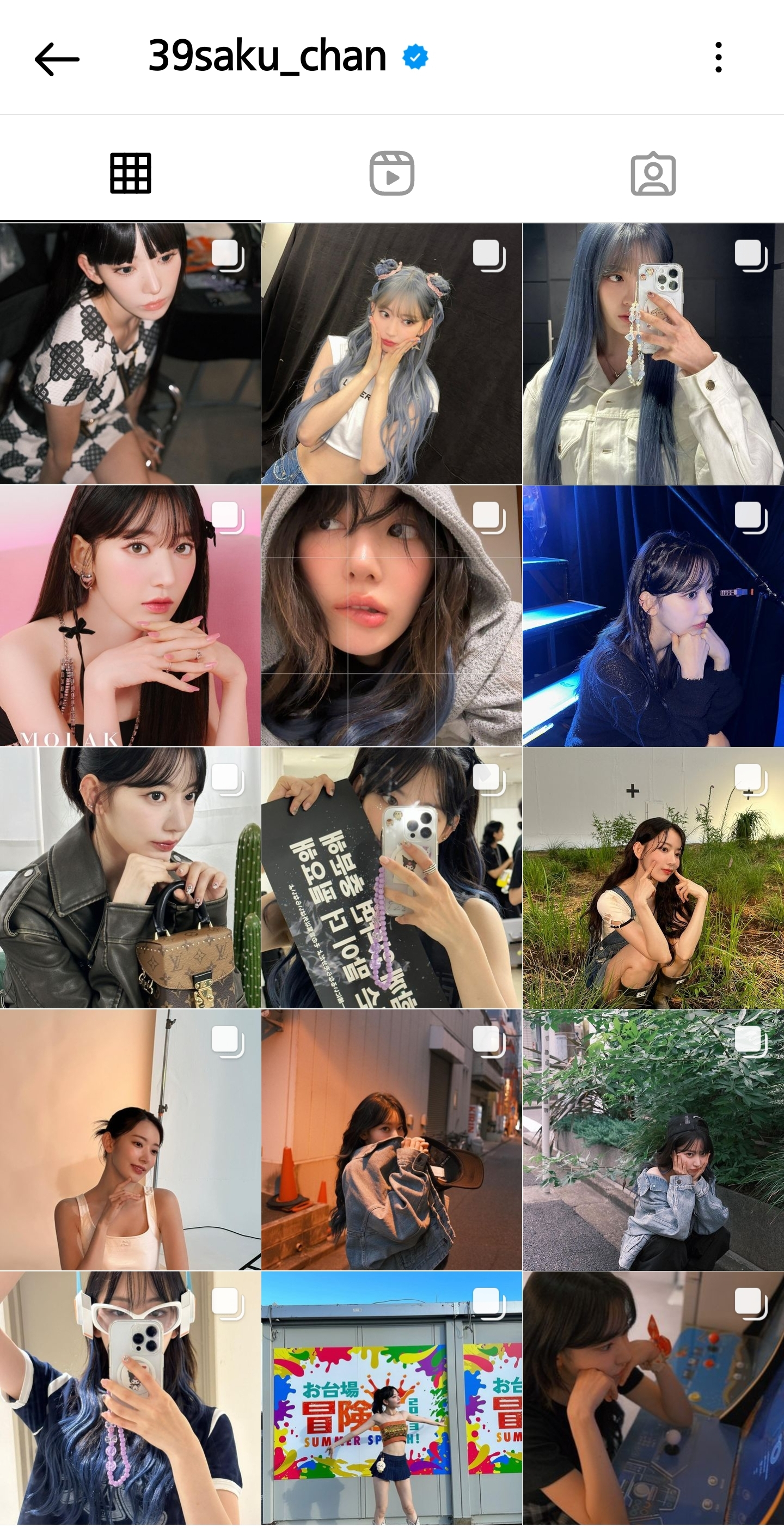Select the posts grid tab

(131, 173)
